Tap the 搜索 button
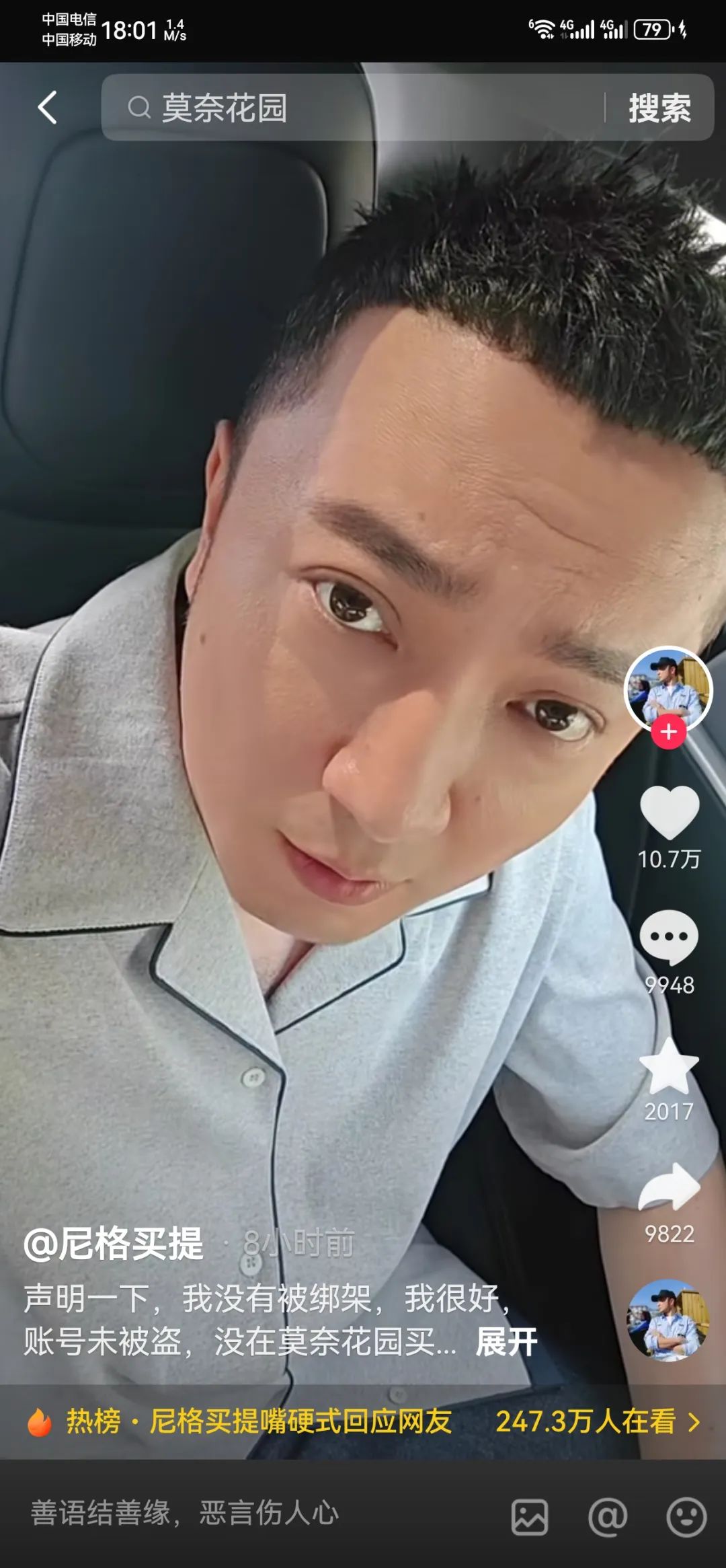 659,108
